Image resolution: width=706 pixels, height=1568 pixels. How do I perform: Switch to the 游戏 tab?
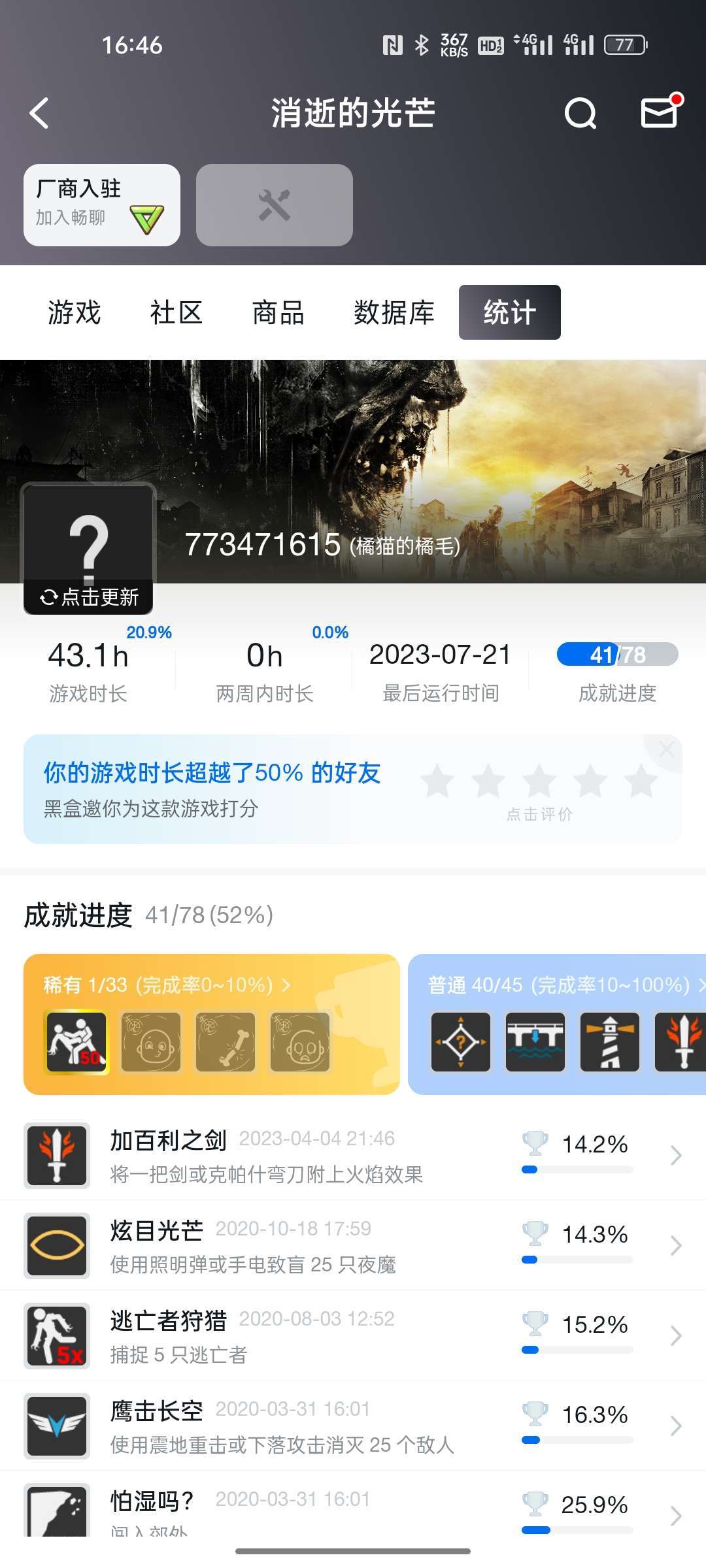coord(75,312)
